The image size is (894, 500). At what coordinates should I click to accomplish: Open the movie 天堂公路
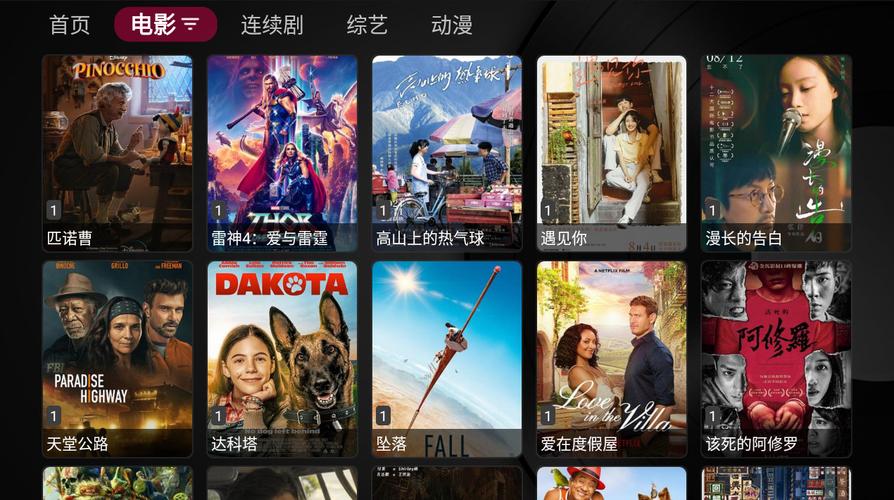coord(117,357)
